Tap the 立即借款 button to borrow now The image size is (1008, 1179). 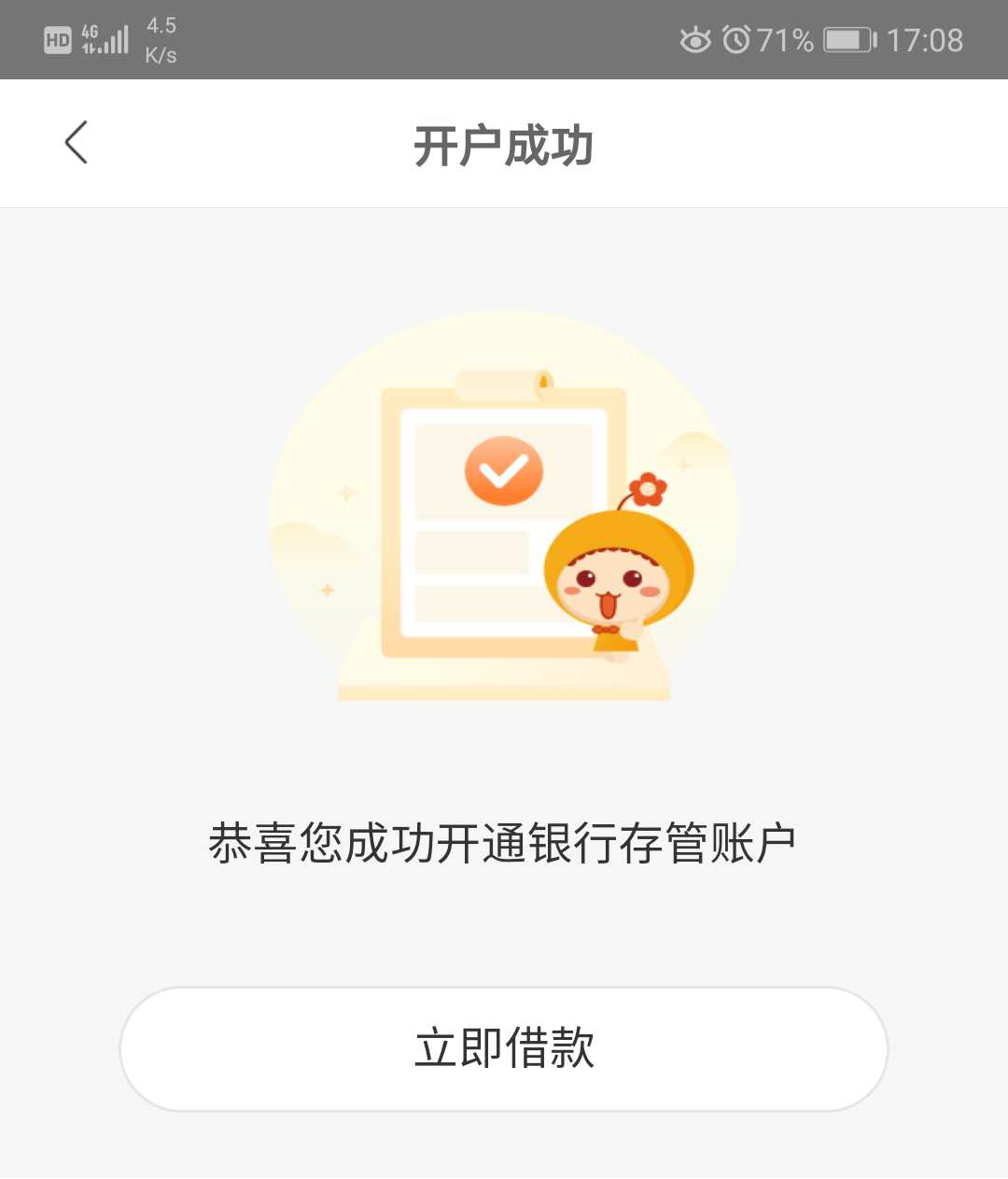tap(504, 1049)
